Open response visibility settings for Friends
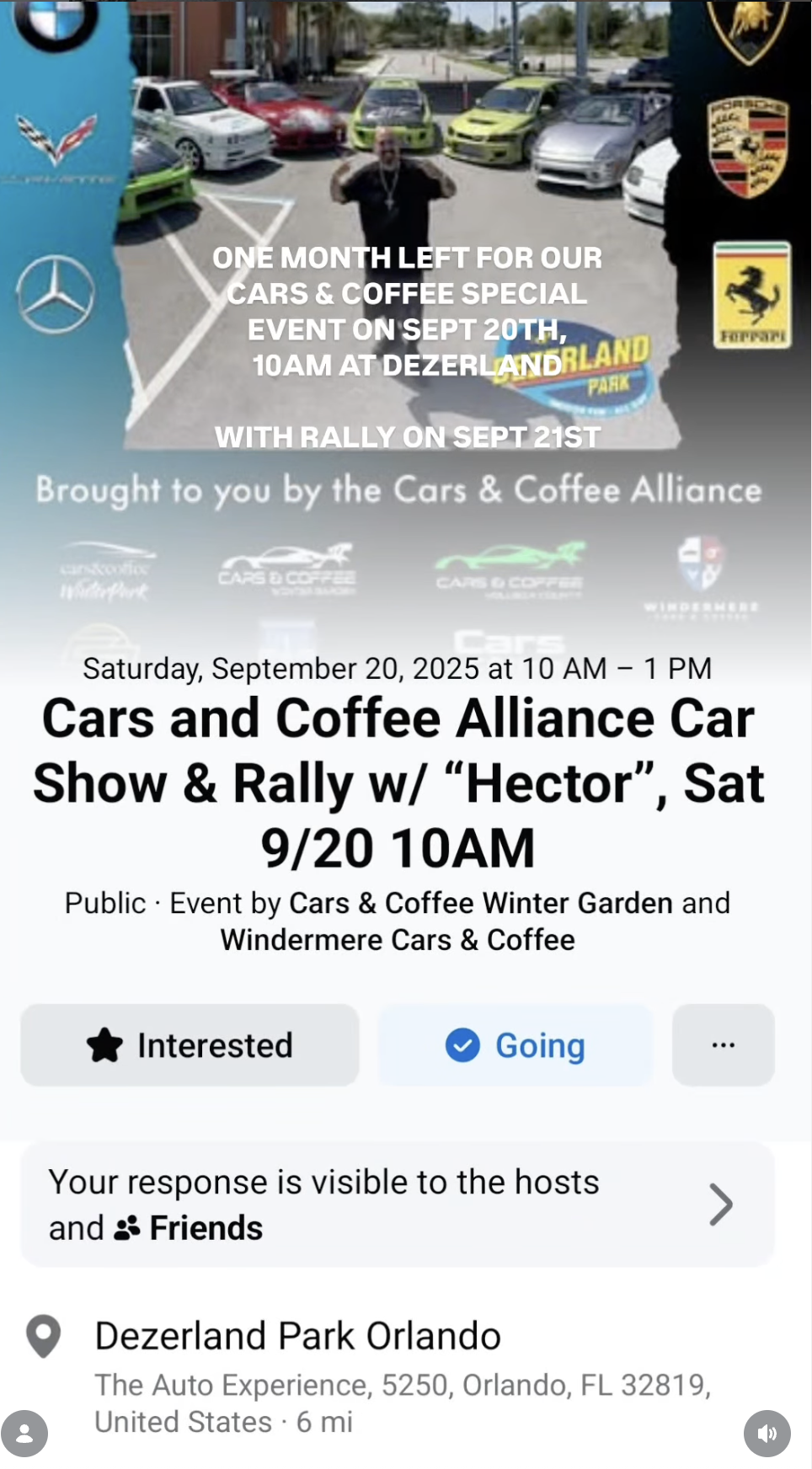 398,1205
